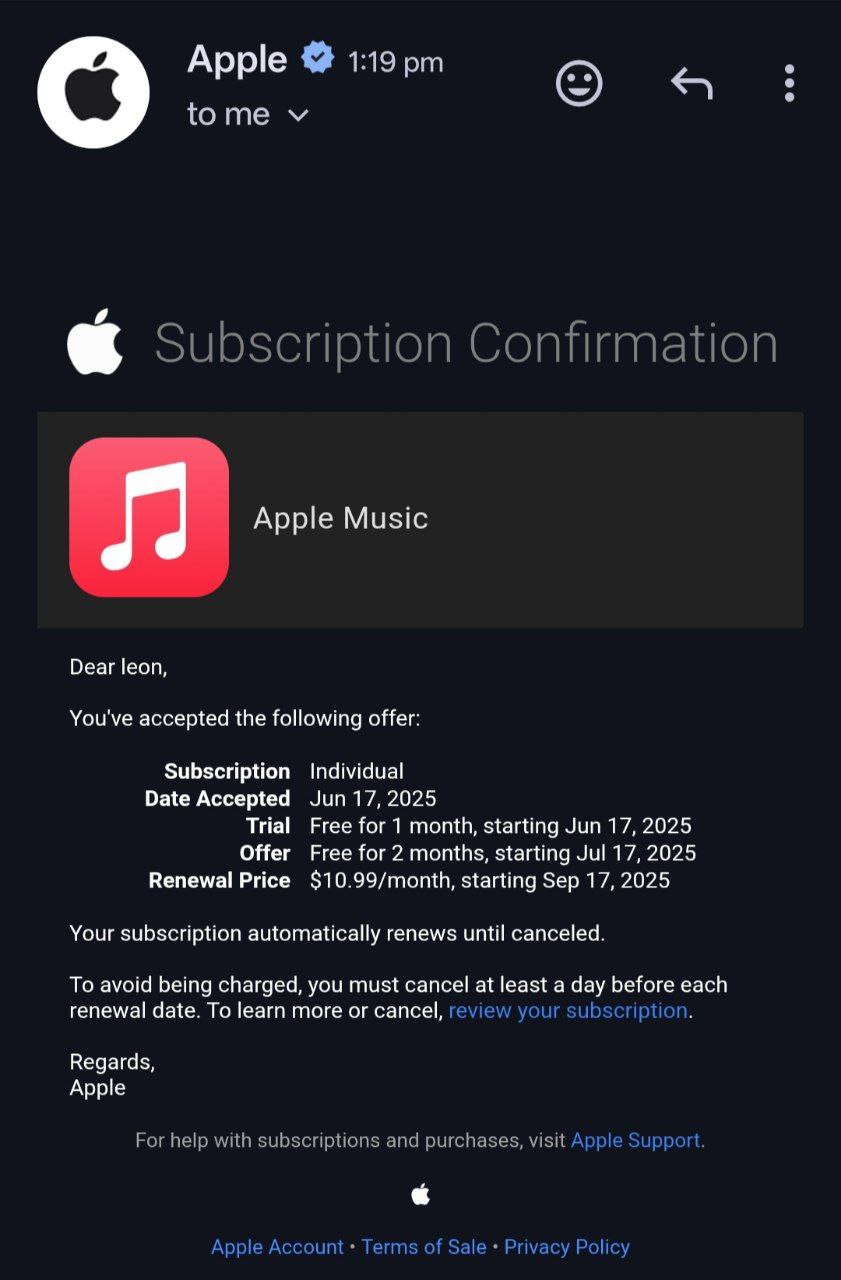Reply to the Apple email
Viewport: 841px width, 1280px height.
[691, 84]
